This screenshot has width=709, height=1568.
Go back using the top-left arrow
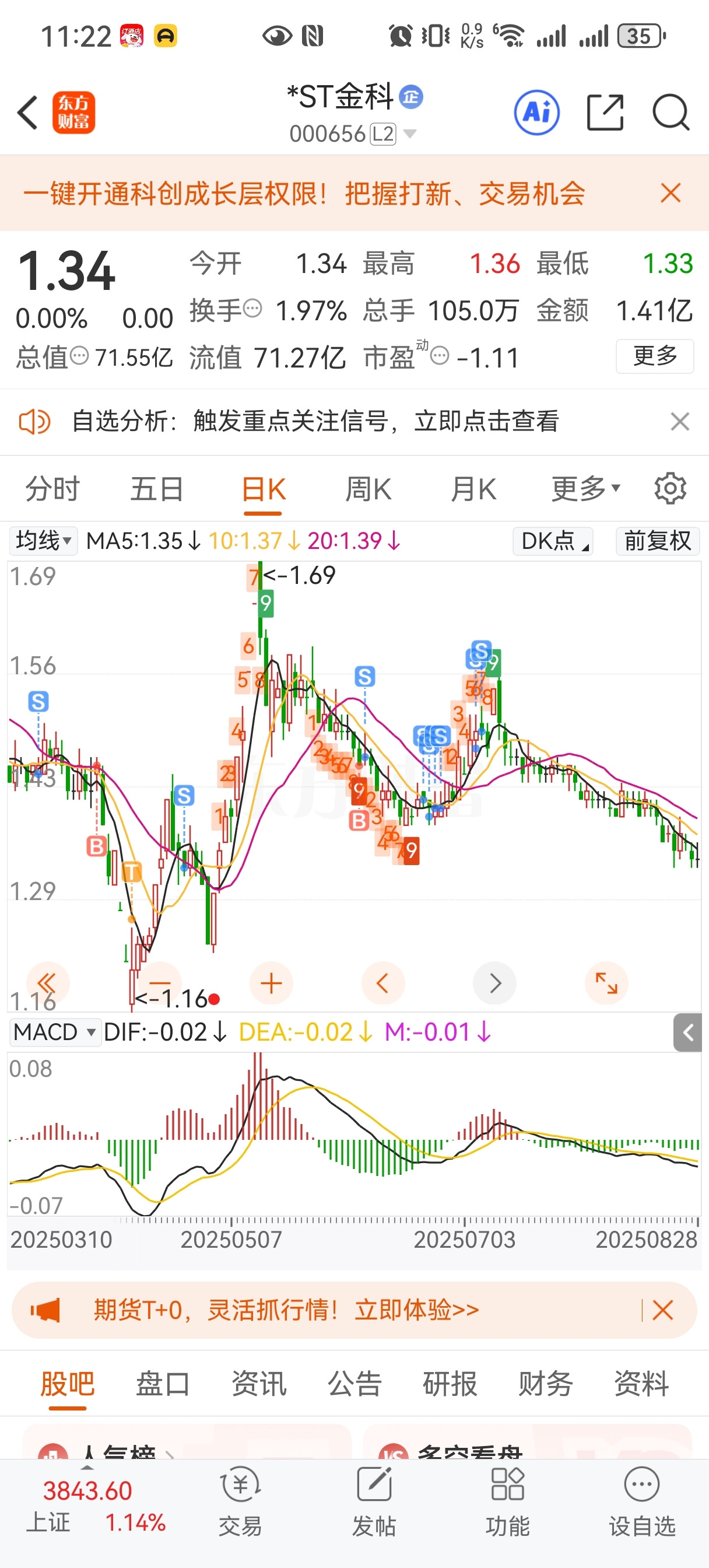click(x=28, y=113)
